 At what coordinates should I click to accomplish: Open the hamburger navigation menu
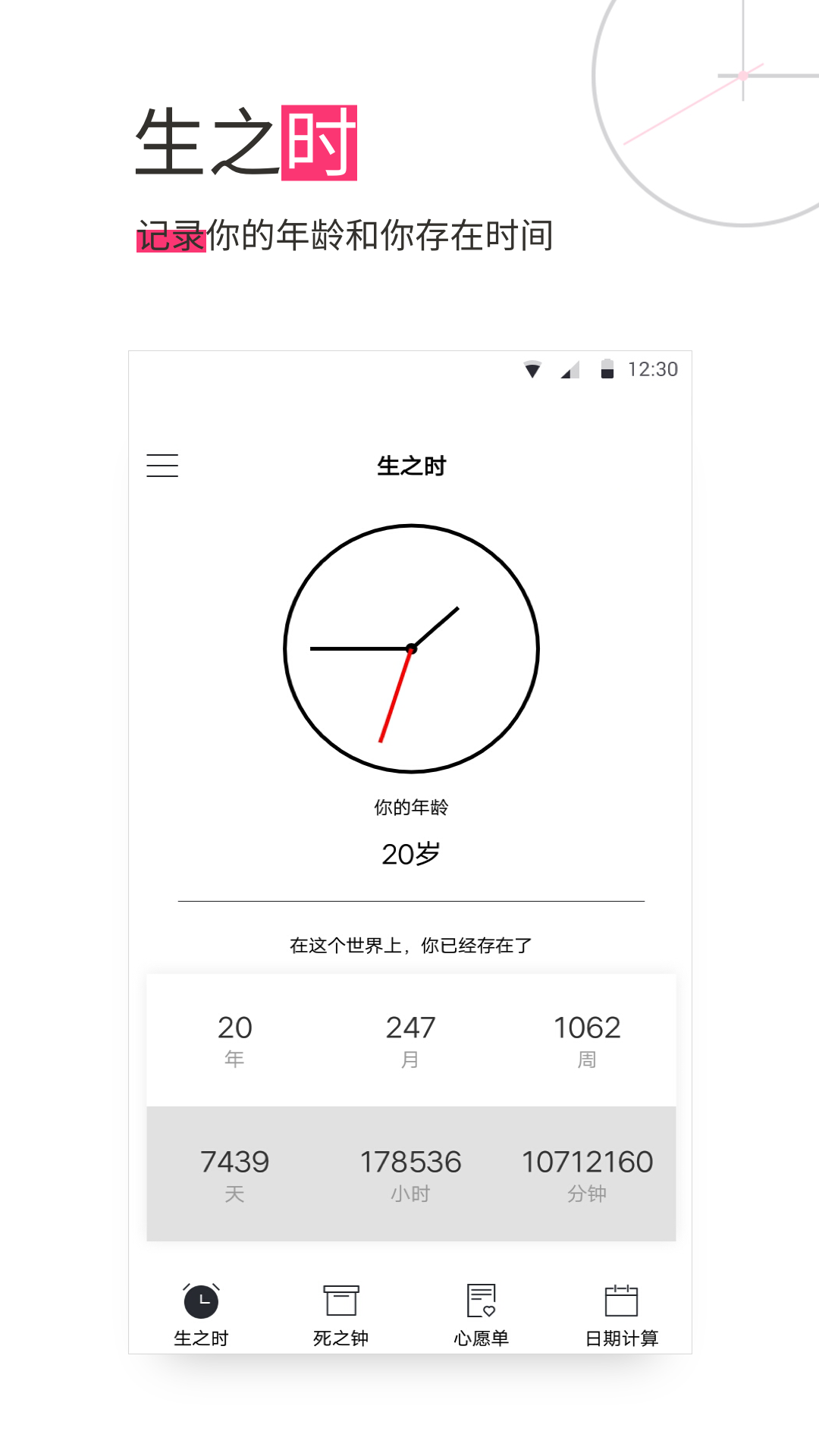coord(163,466)
